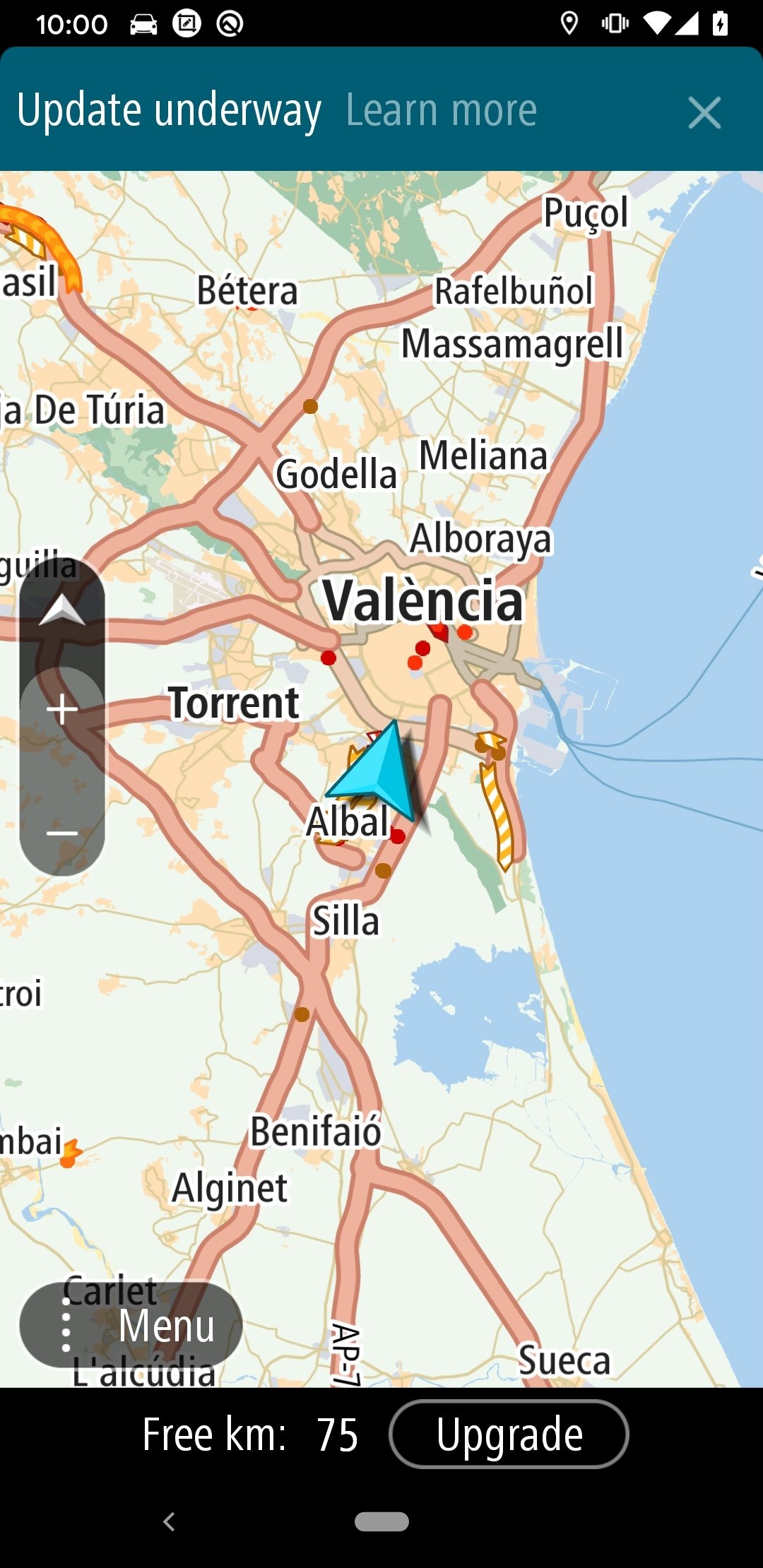
Task: Tap the home pill in navigation bar
Action: tap(381, 1521)
